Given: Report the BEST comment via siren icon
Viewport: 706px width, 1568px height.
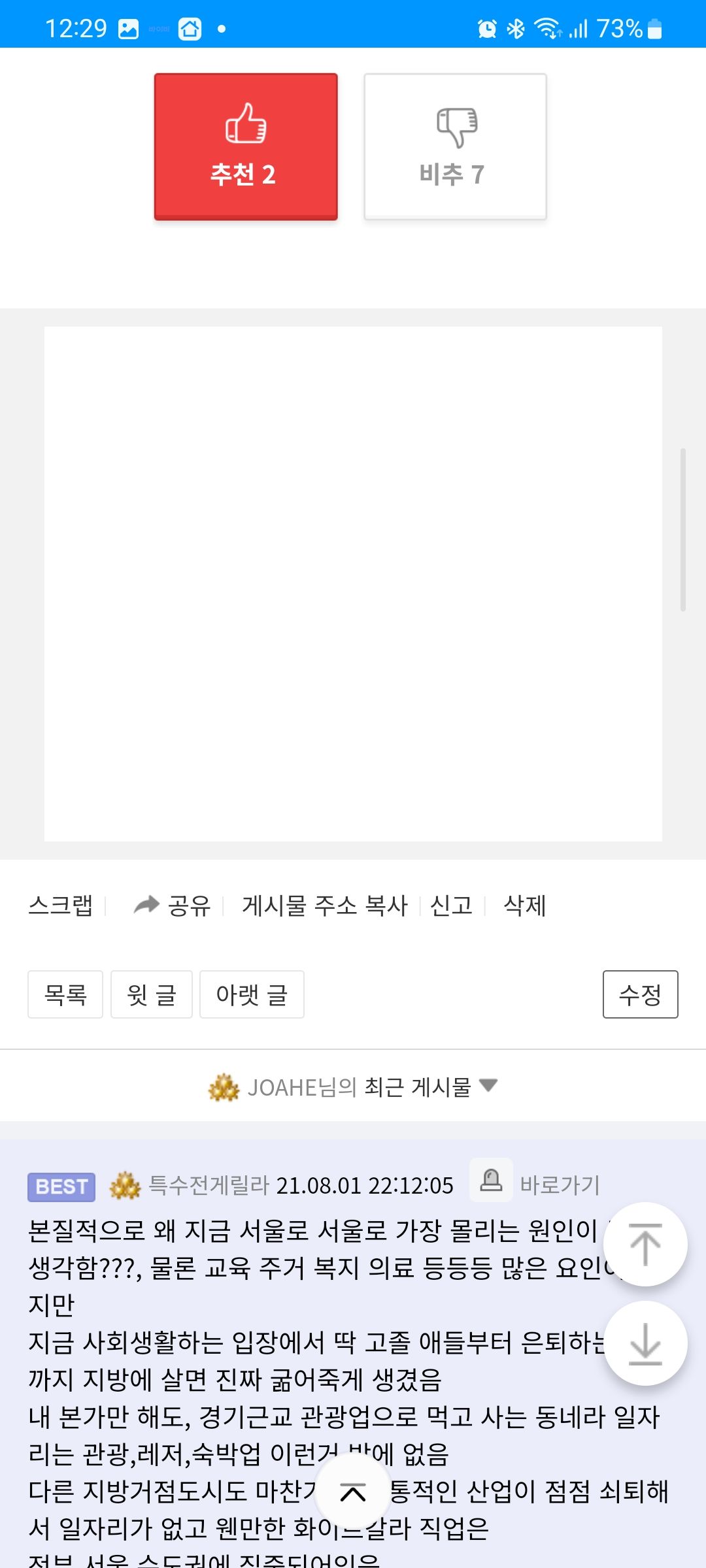Looking at the screenshot, I should pos(491,1180).
